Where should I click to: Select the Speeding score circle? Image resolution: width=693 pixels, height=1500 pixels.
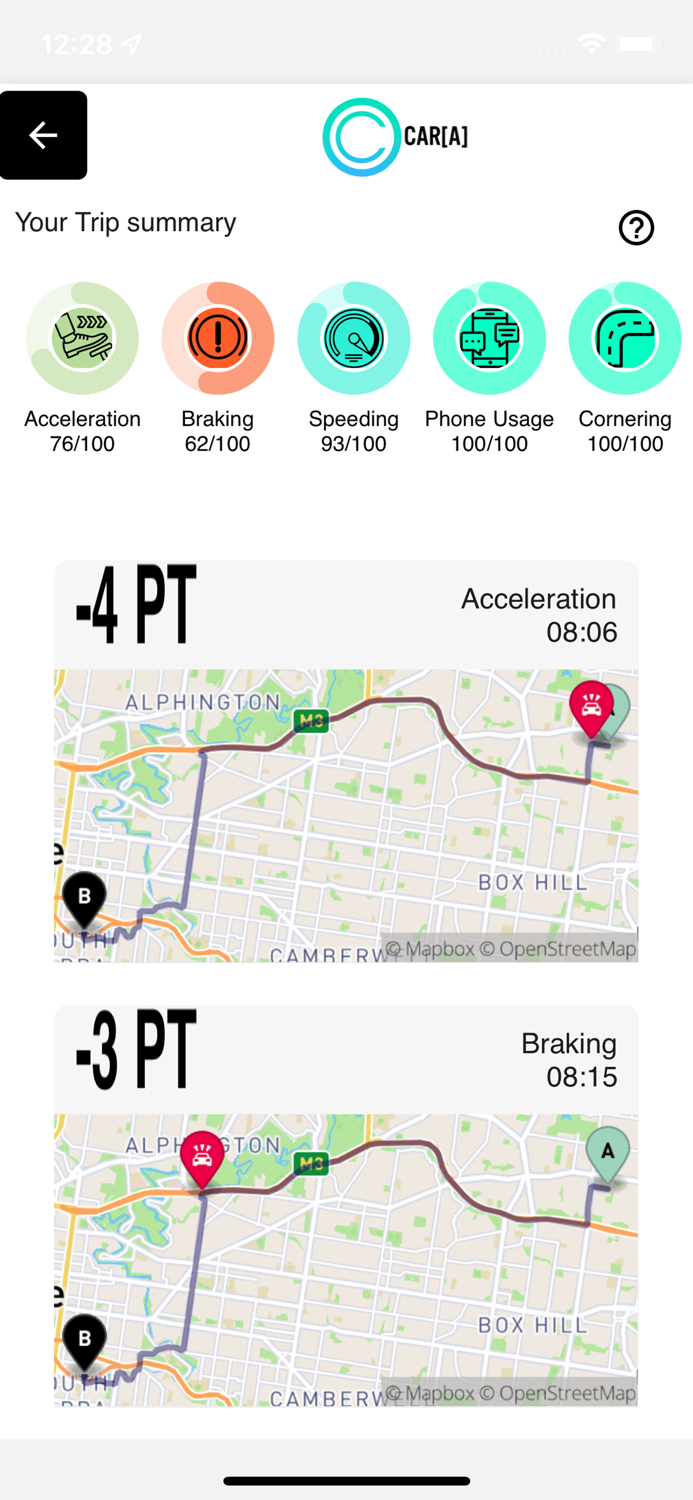354,338
